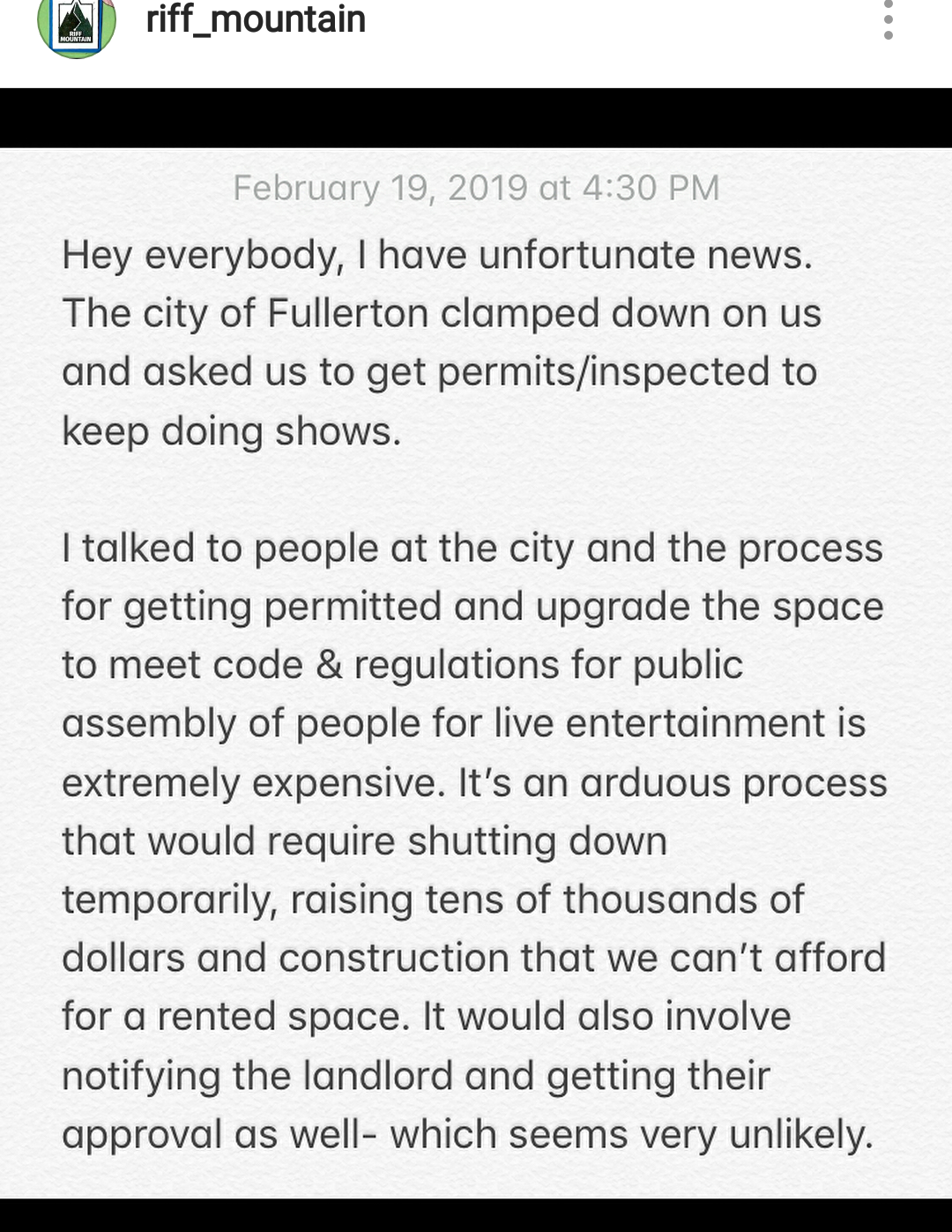
Task: Tap the posted note image
Action: 476,670
